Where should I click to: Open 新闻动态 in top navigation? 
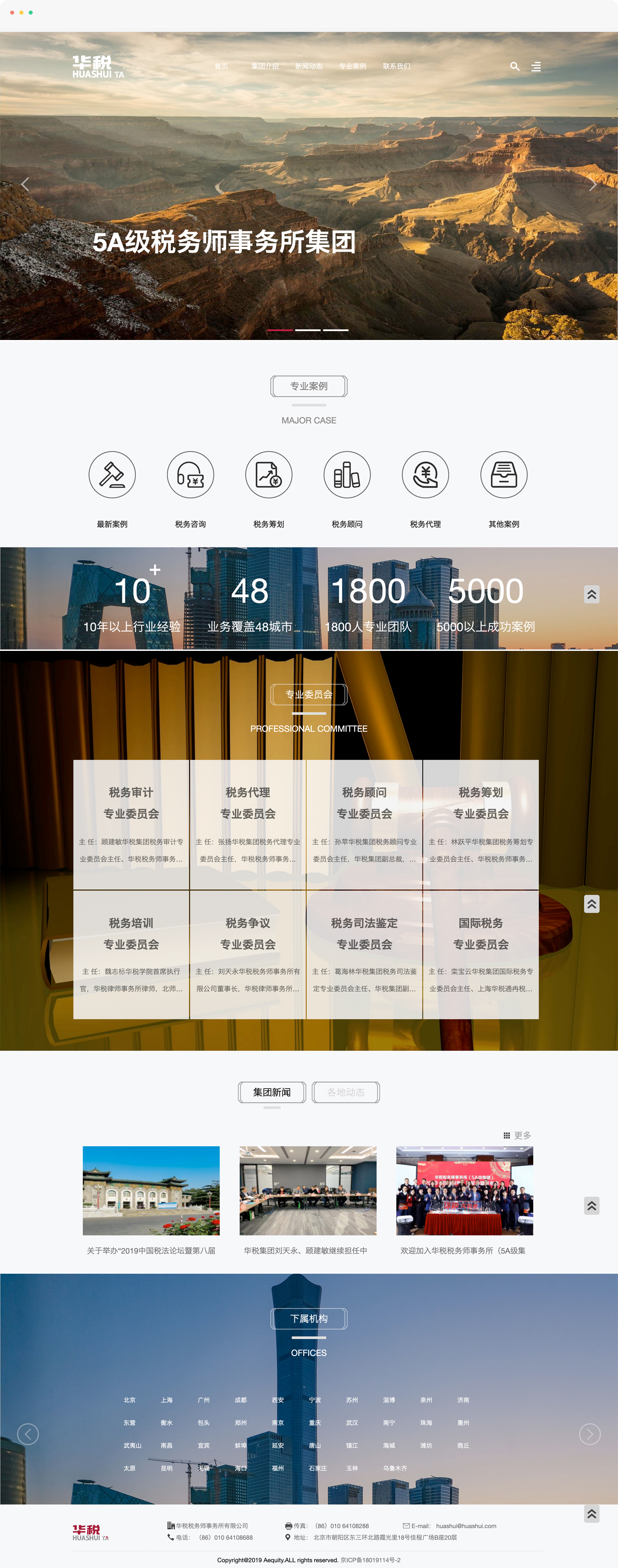coord(309,66)
